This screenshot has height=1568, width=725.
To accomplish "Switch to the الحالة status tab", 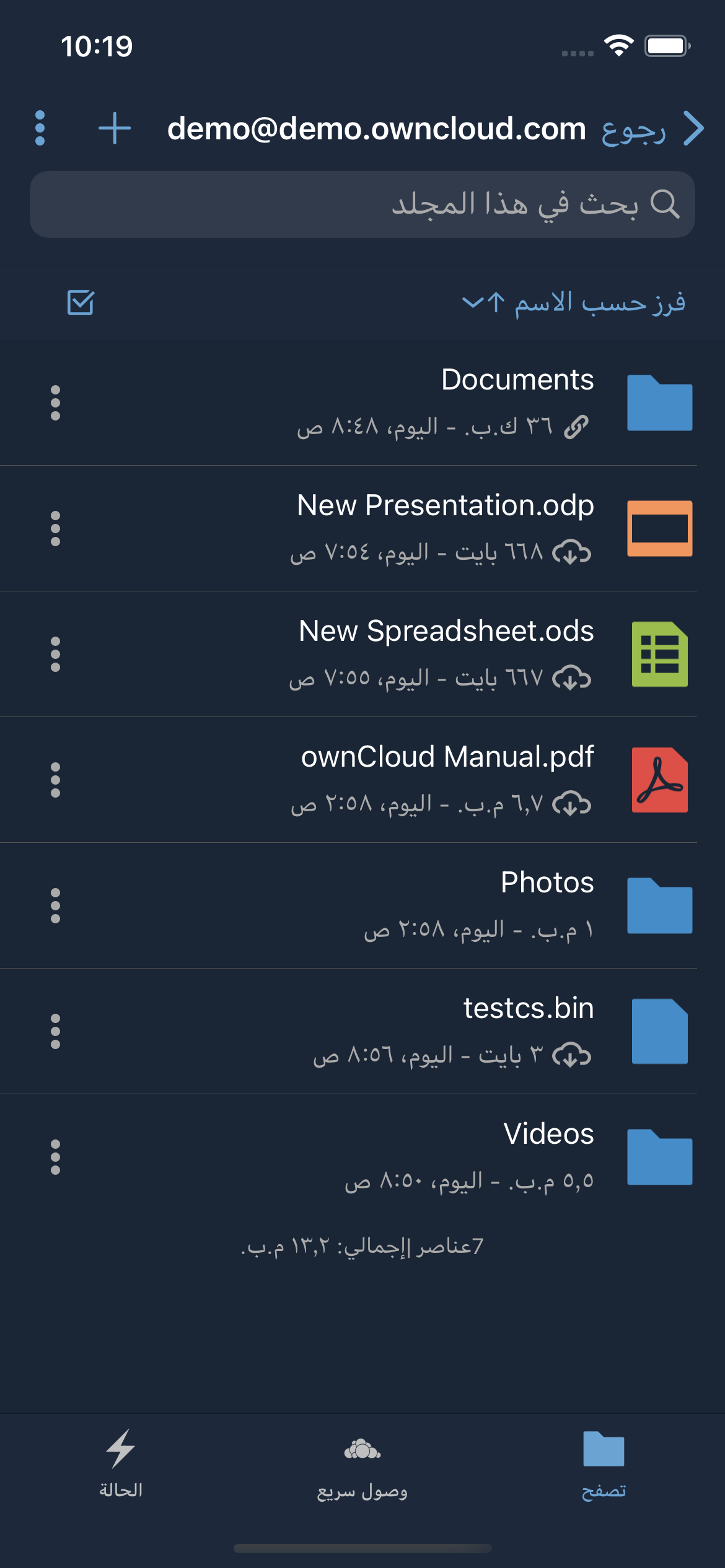I will click(x=121, y=1463).
